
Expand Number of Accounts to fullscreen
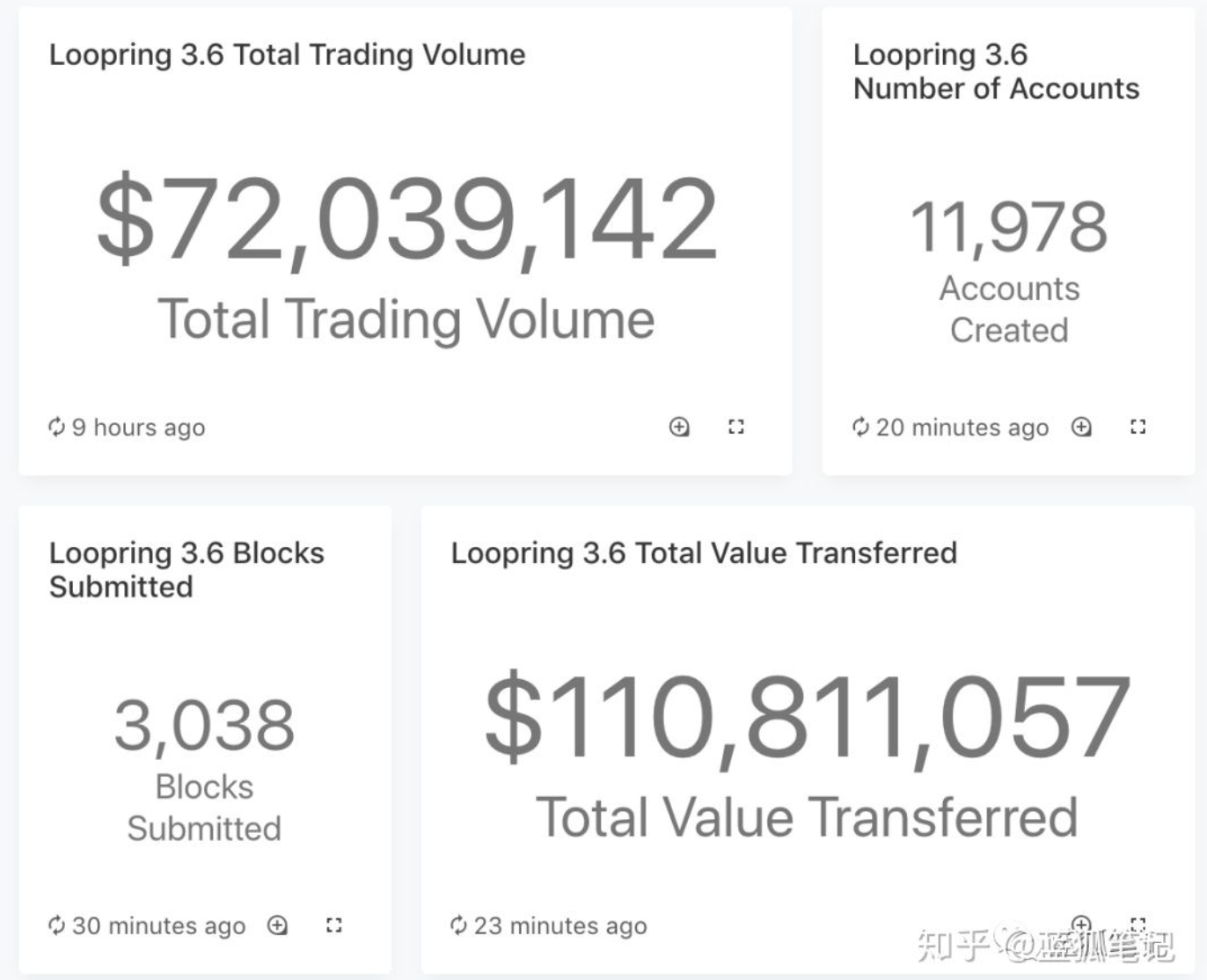1138,428
